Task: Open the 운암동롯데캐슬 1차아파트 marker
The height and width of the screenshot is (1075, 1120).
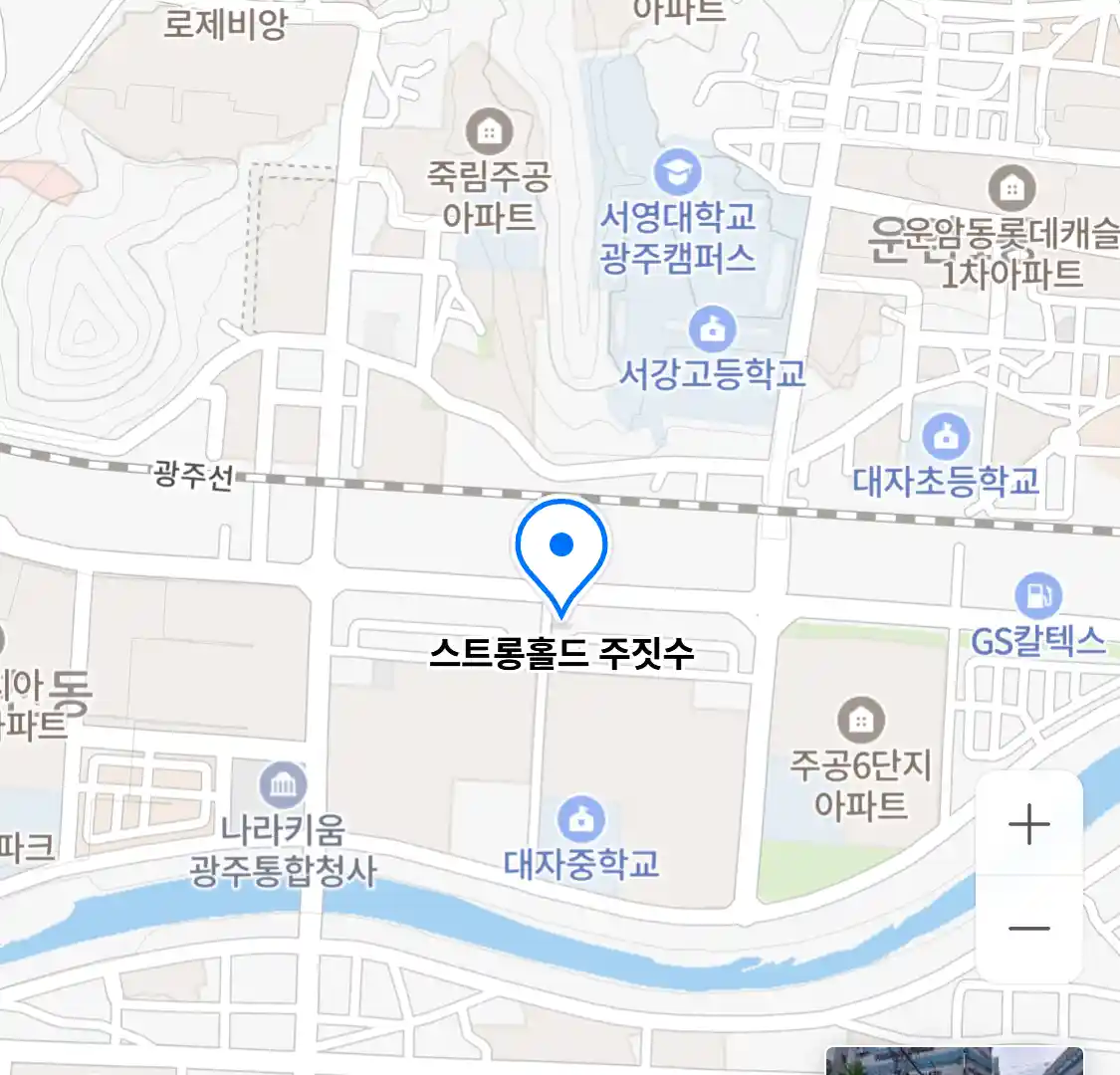Action: click(x=1011, y=188)
